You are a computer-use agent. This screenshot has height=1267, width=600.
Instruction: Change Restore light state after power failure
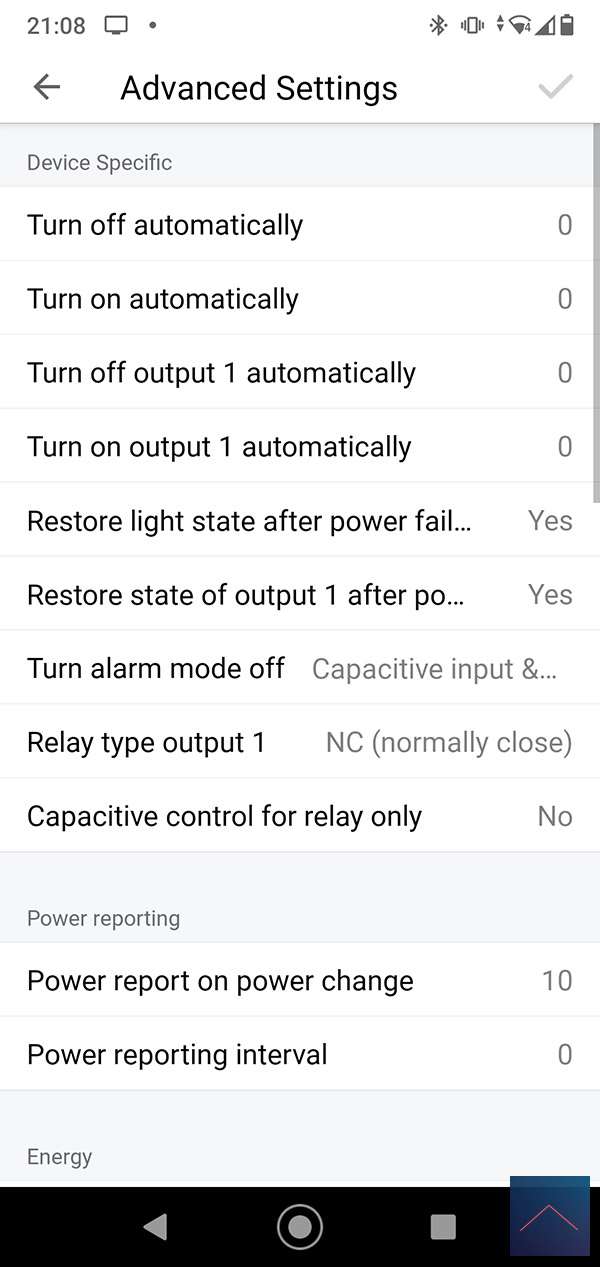click(300, 521)
